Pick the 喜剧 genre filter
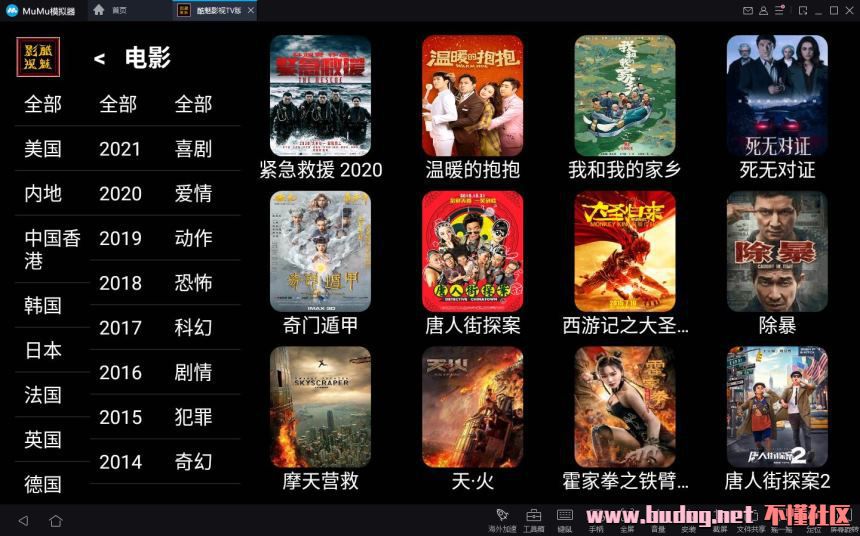Image resolution: width=860 pixels, height=536 pixels. pyautogui.click(x=193, y=149)
